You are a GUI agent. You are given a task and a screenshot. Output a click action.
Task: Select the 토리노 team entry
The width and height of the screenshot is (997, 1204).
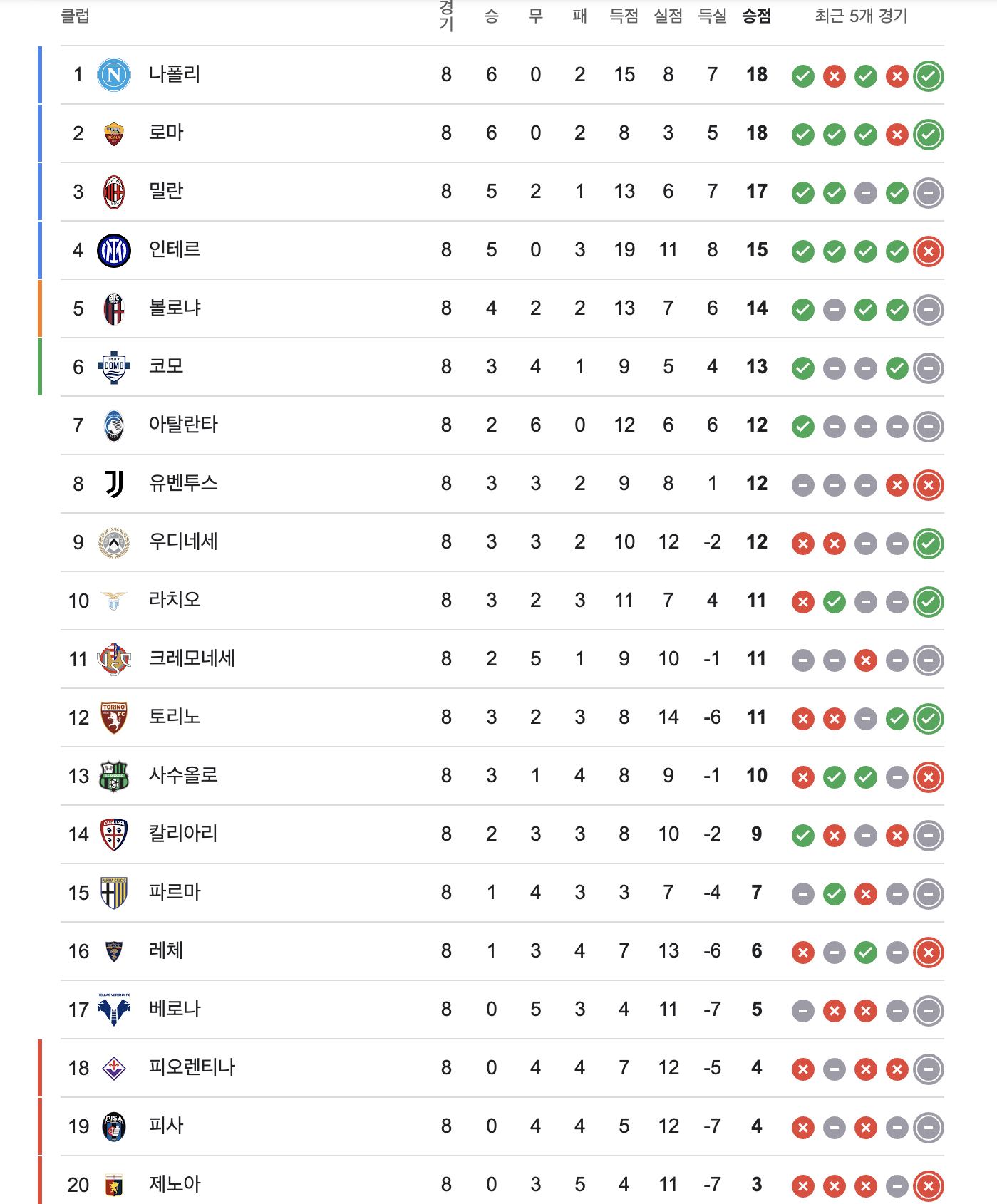(174, 717)
